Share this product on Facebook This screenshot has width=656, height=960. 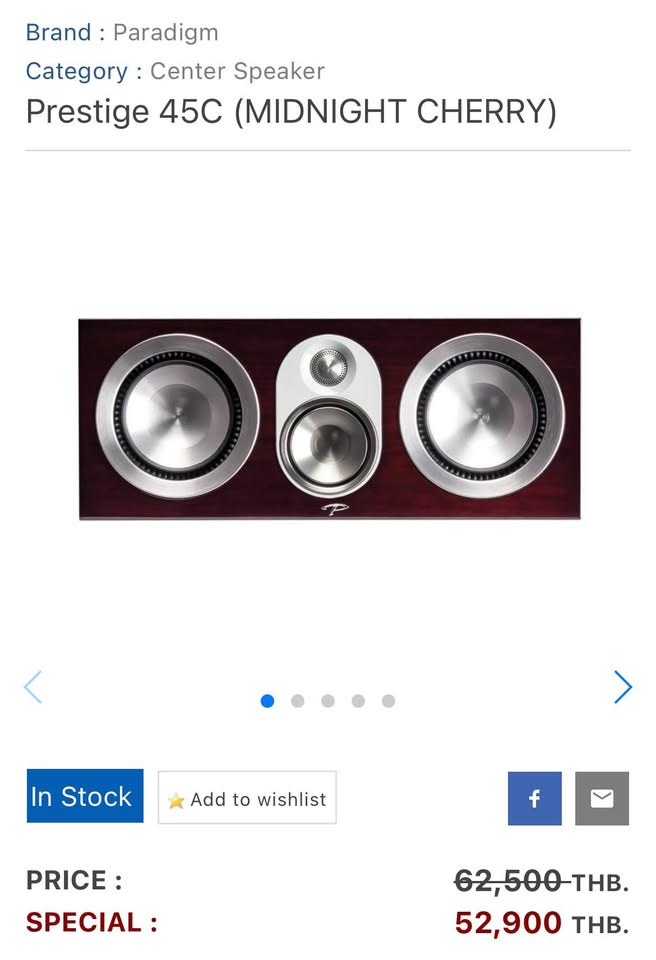point(534,798)
